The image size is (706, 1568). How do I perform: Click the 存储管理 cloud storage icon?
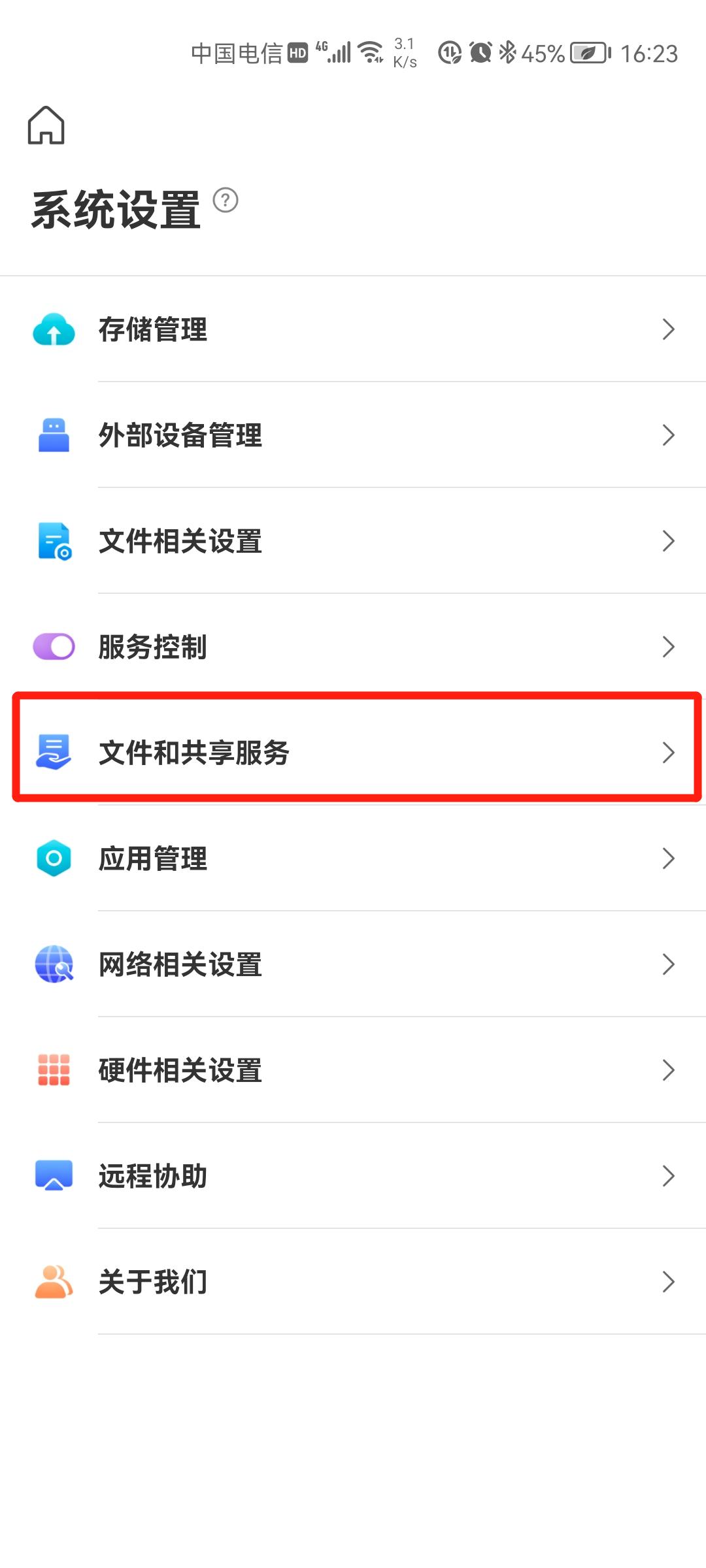(53, 331)
